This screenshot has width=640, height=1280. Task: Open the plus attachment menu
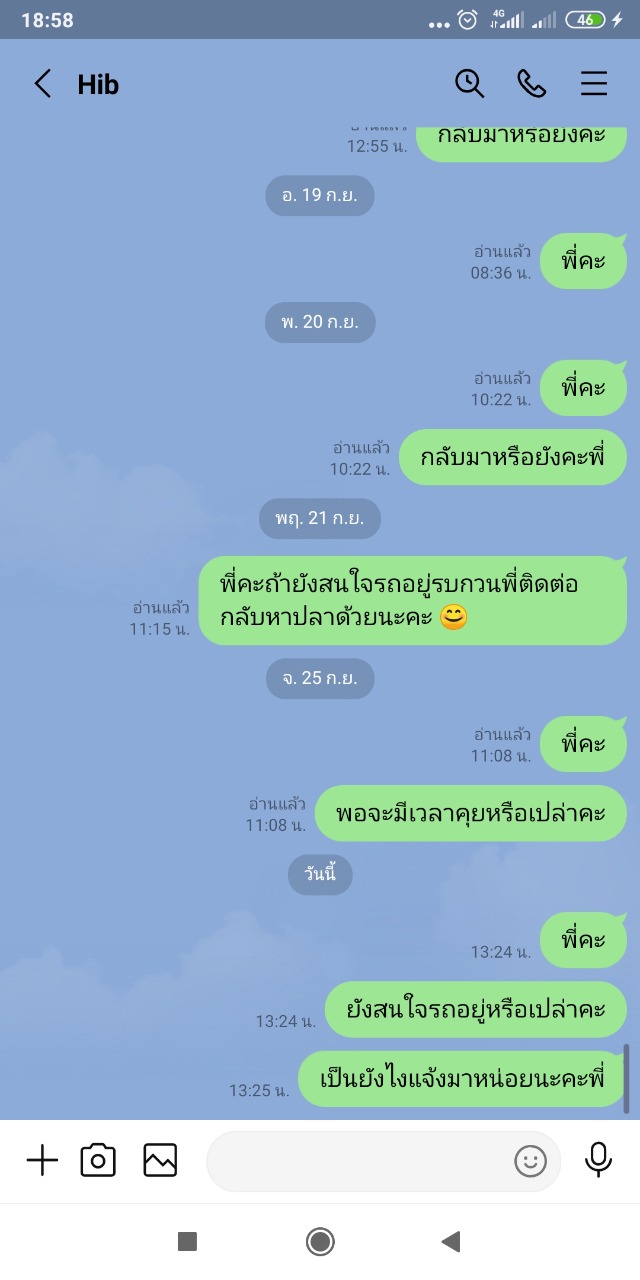[42, 1160]
